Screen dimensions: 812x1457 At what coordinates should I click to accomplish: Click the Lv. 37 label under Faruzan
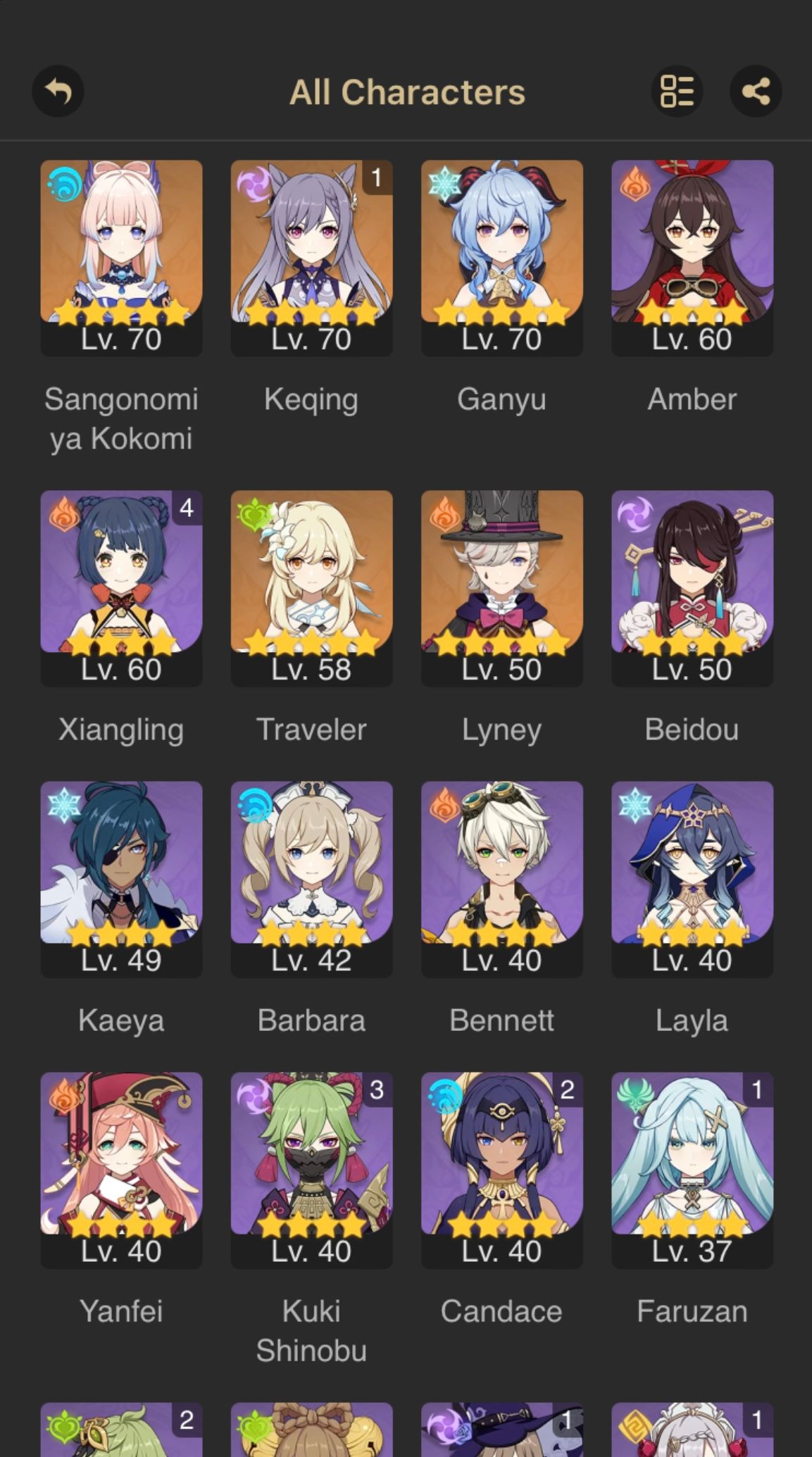pyautogui.click(x=692, y=1252)
